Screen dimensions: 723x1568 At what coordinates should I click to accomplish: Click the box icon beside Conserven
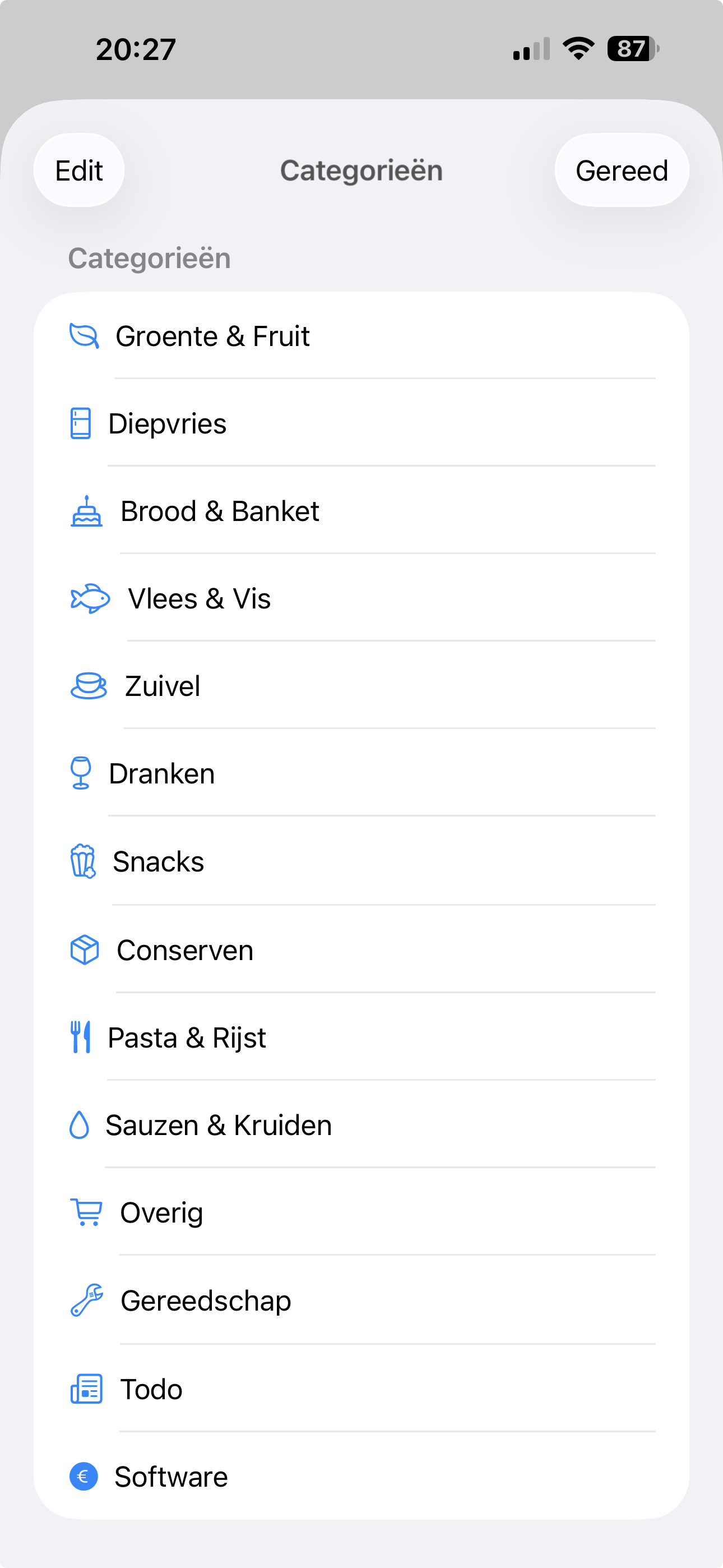[x=85, y=948]
